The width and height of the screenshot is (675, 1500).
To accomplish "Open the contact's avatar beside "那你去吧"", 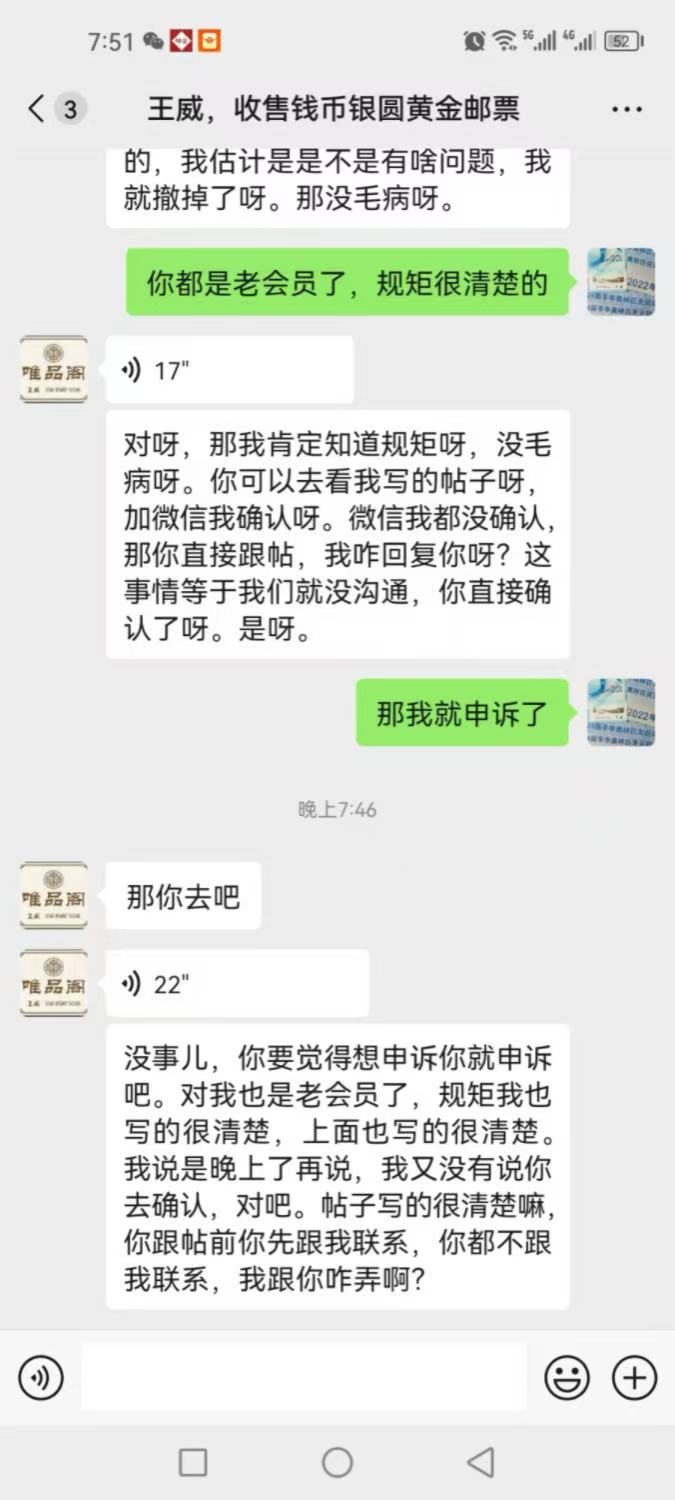I will point(54,896).
